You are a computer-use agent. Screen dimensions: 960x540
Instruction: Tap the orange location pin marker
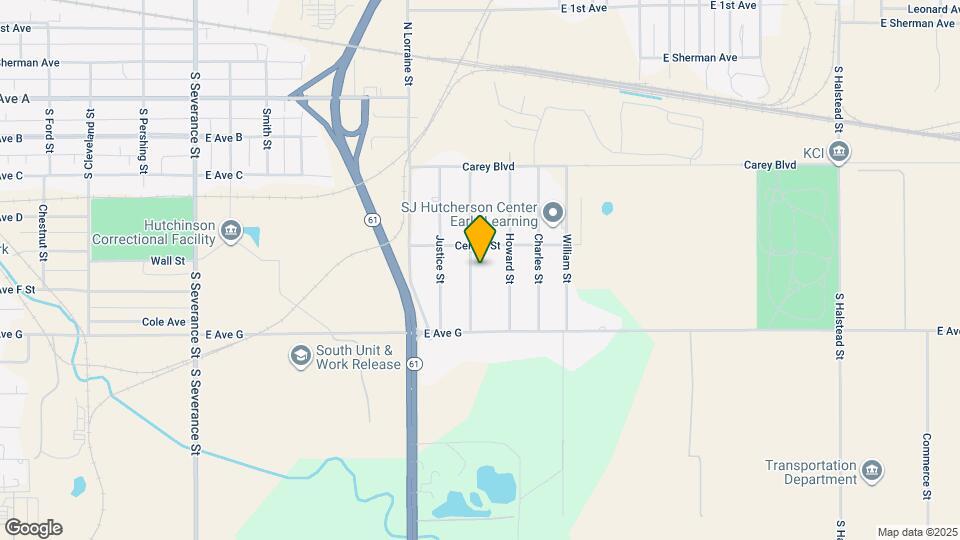point(481,239)
